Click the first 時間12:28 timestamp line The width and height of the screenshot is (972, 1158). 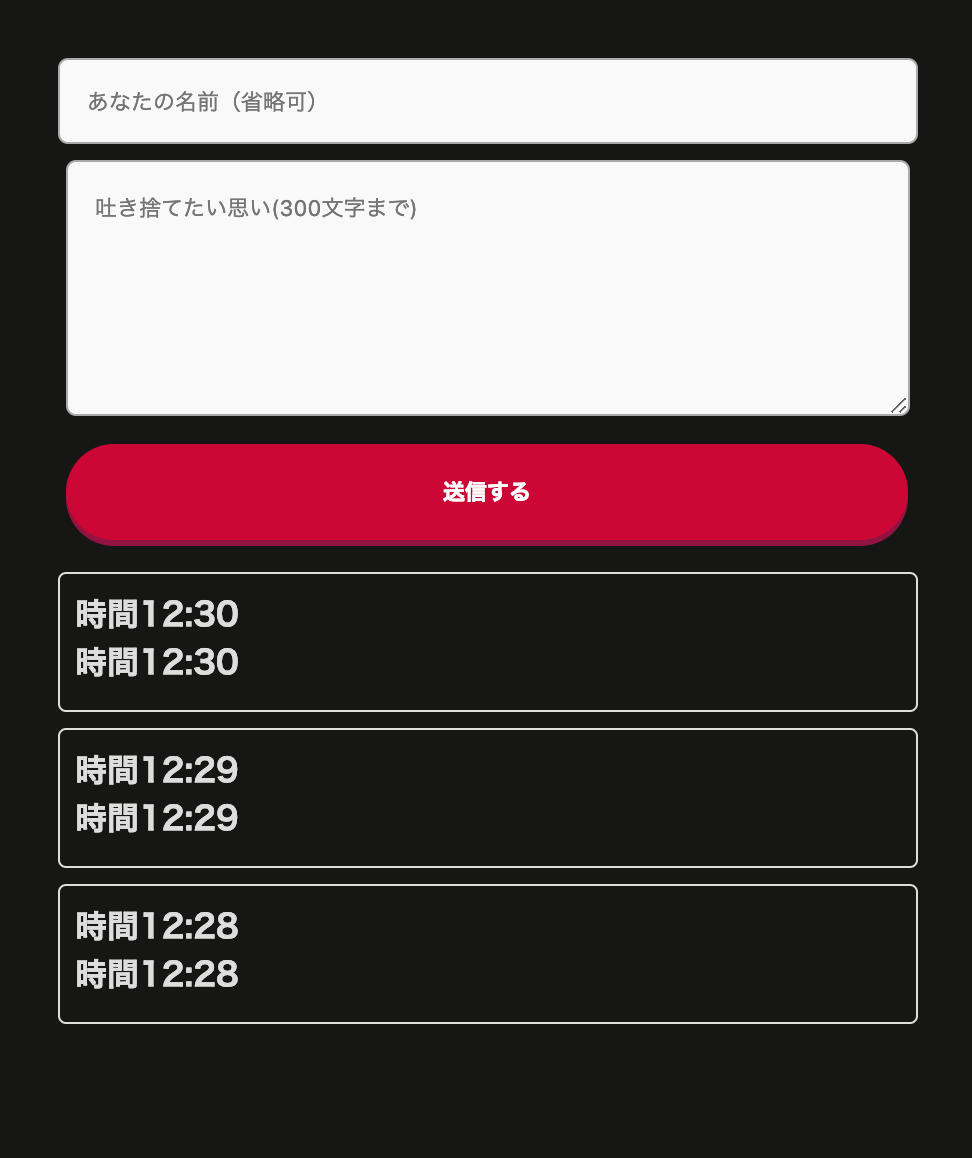(156, 926)
